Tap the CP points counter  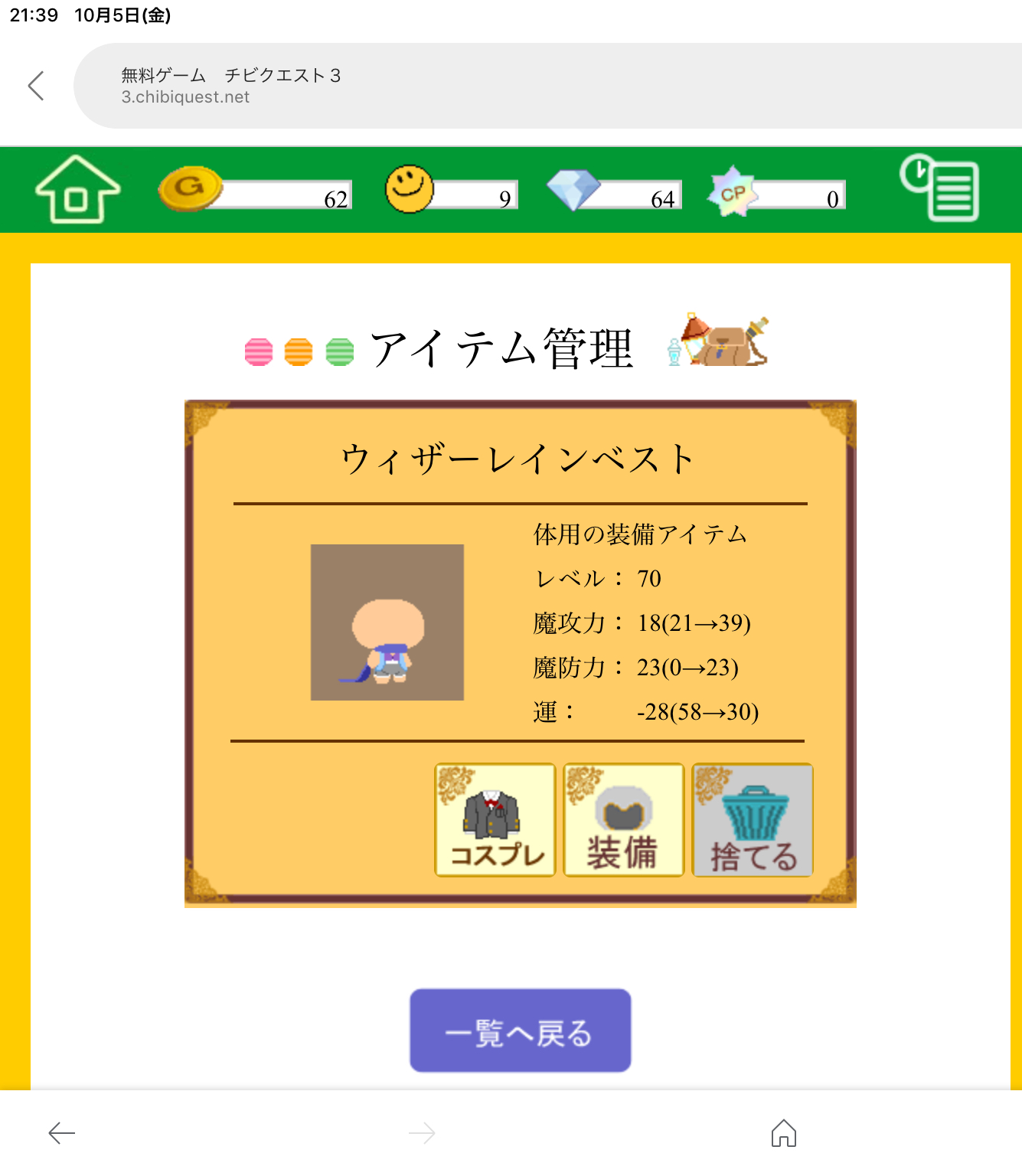tap(779, 193)
